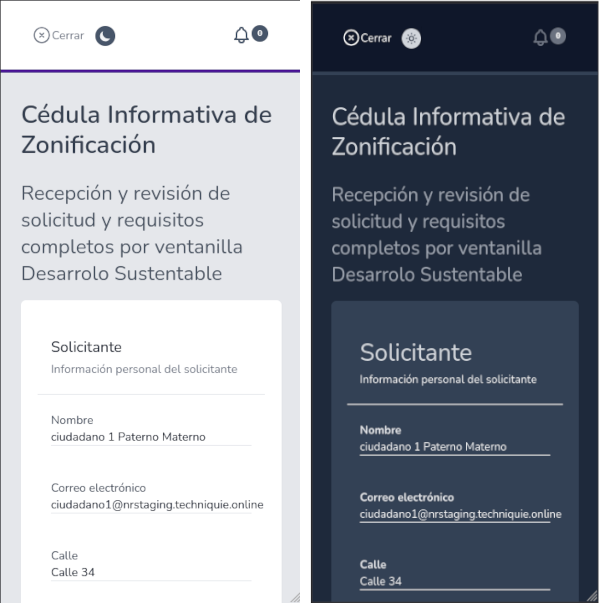
Task: Switch to light mode via sun icon
Action: coord(411,38)
